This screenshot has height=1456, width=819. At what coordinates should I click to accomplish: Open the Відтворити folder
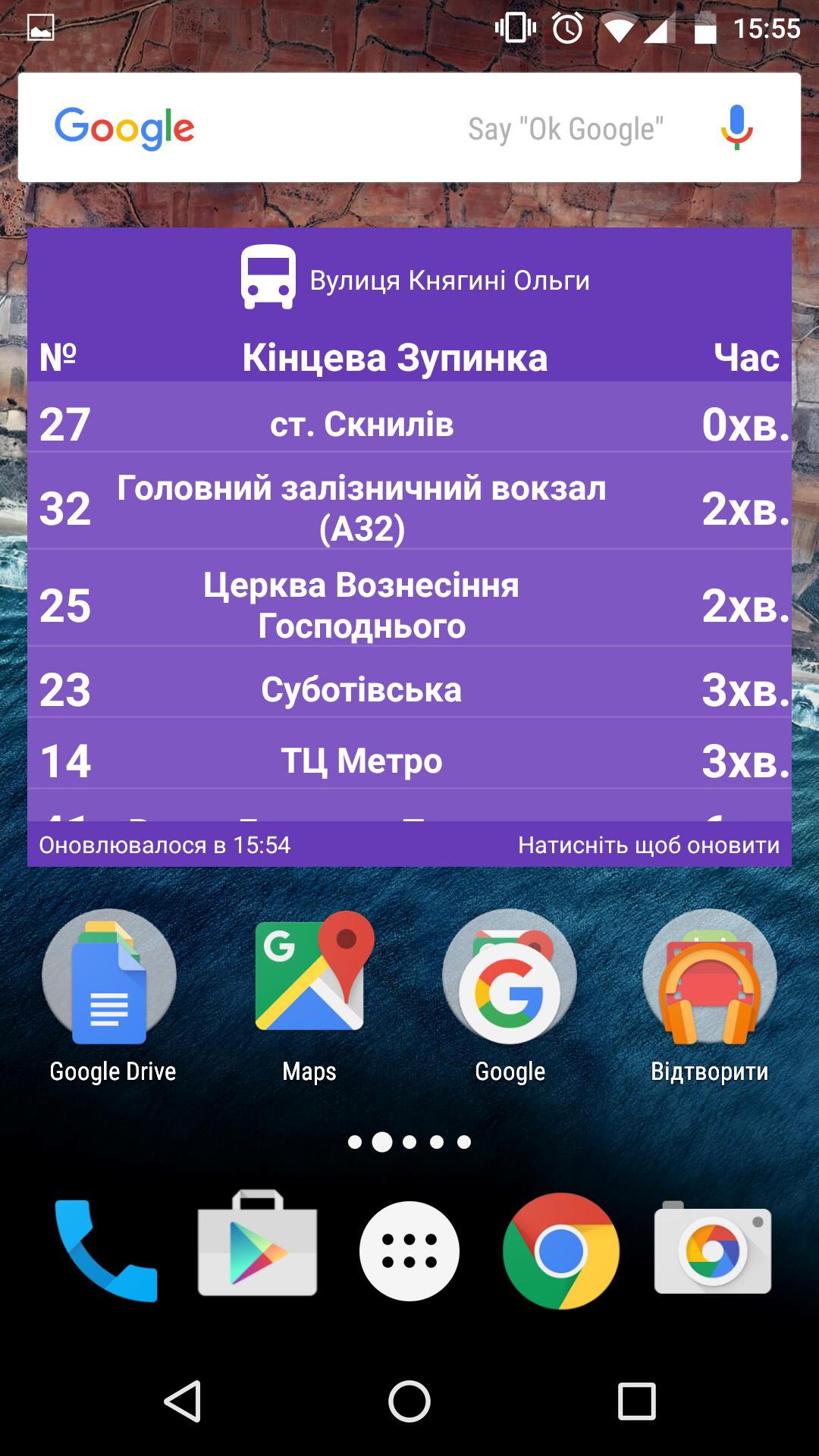point(710,977)
